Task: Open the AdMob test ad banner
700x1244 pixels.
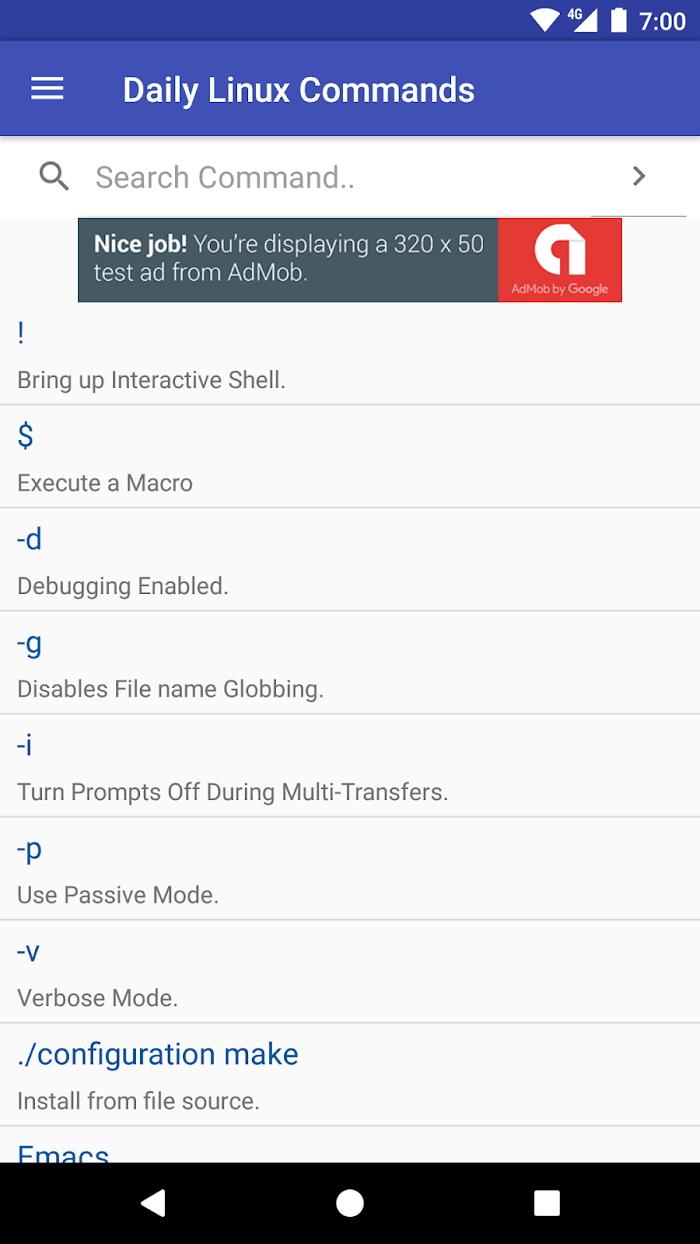Action: tap(350, 260)
